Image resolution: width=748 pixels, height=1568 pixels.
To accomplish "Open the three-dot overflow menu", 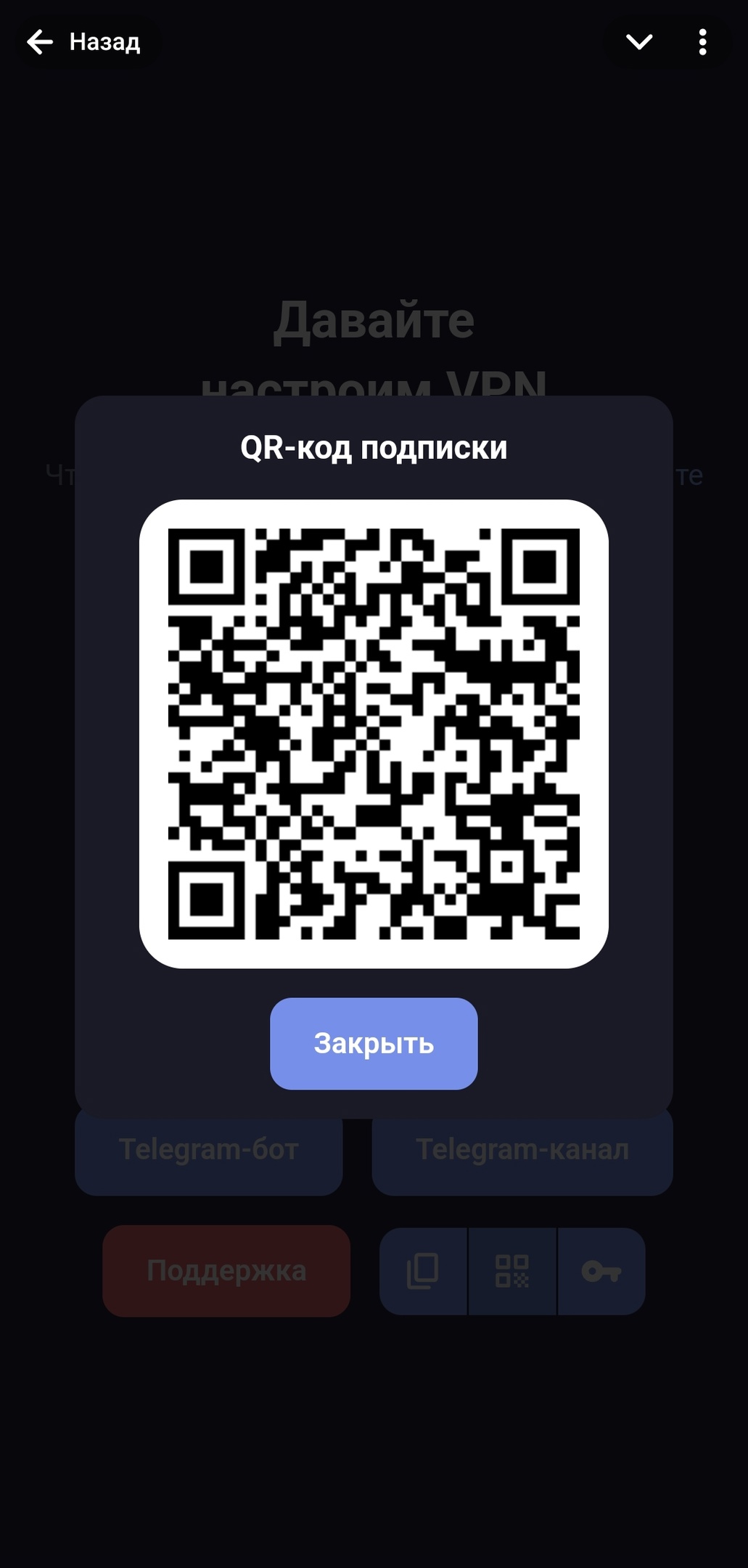I will pyautogui.click(x=702, y=44).
